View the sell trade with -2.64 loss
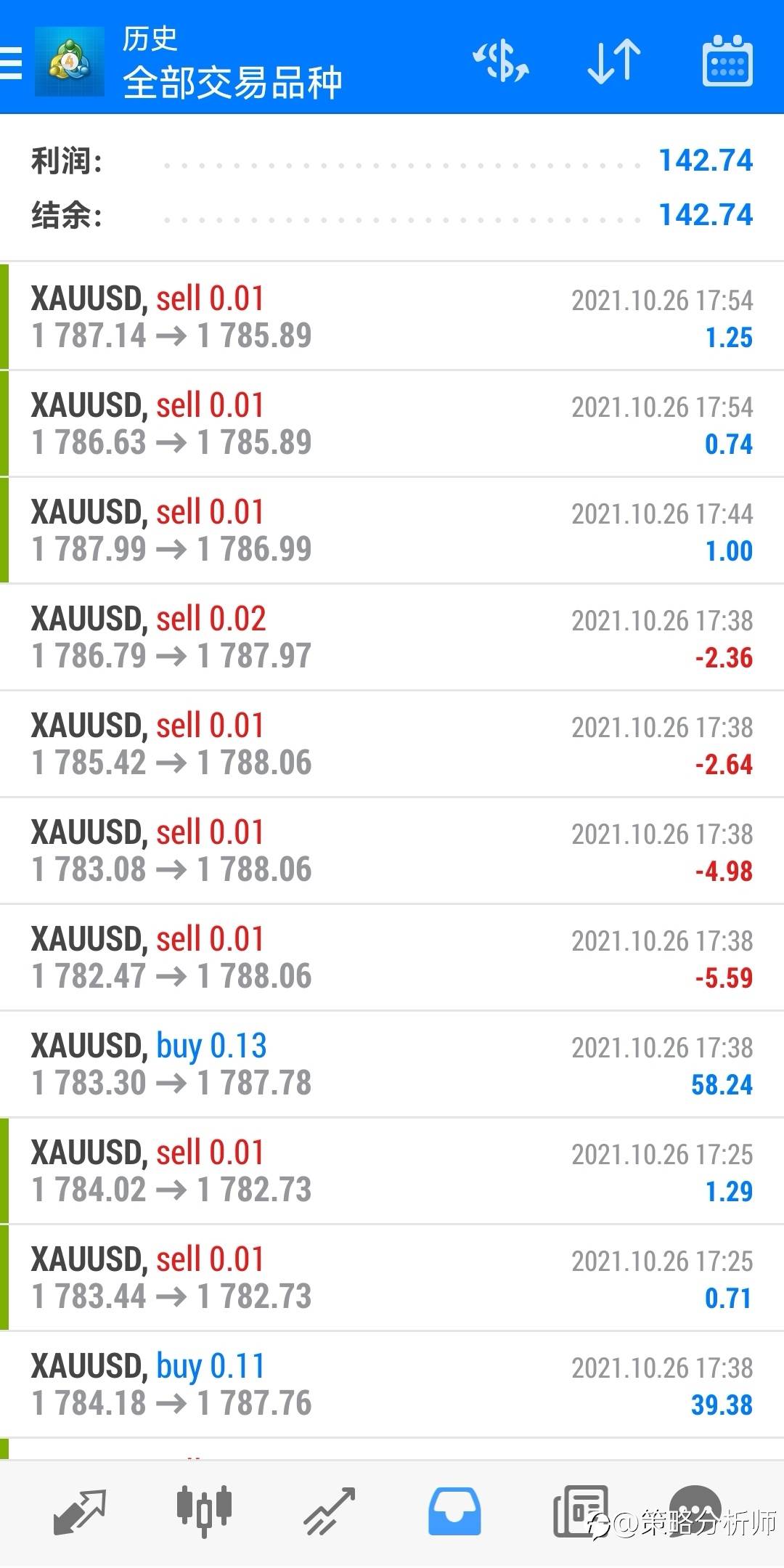This screenshot has width=784, height=1568. [392, 744]
